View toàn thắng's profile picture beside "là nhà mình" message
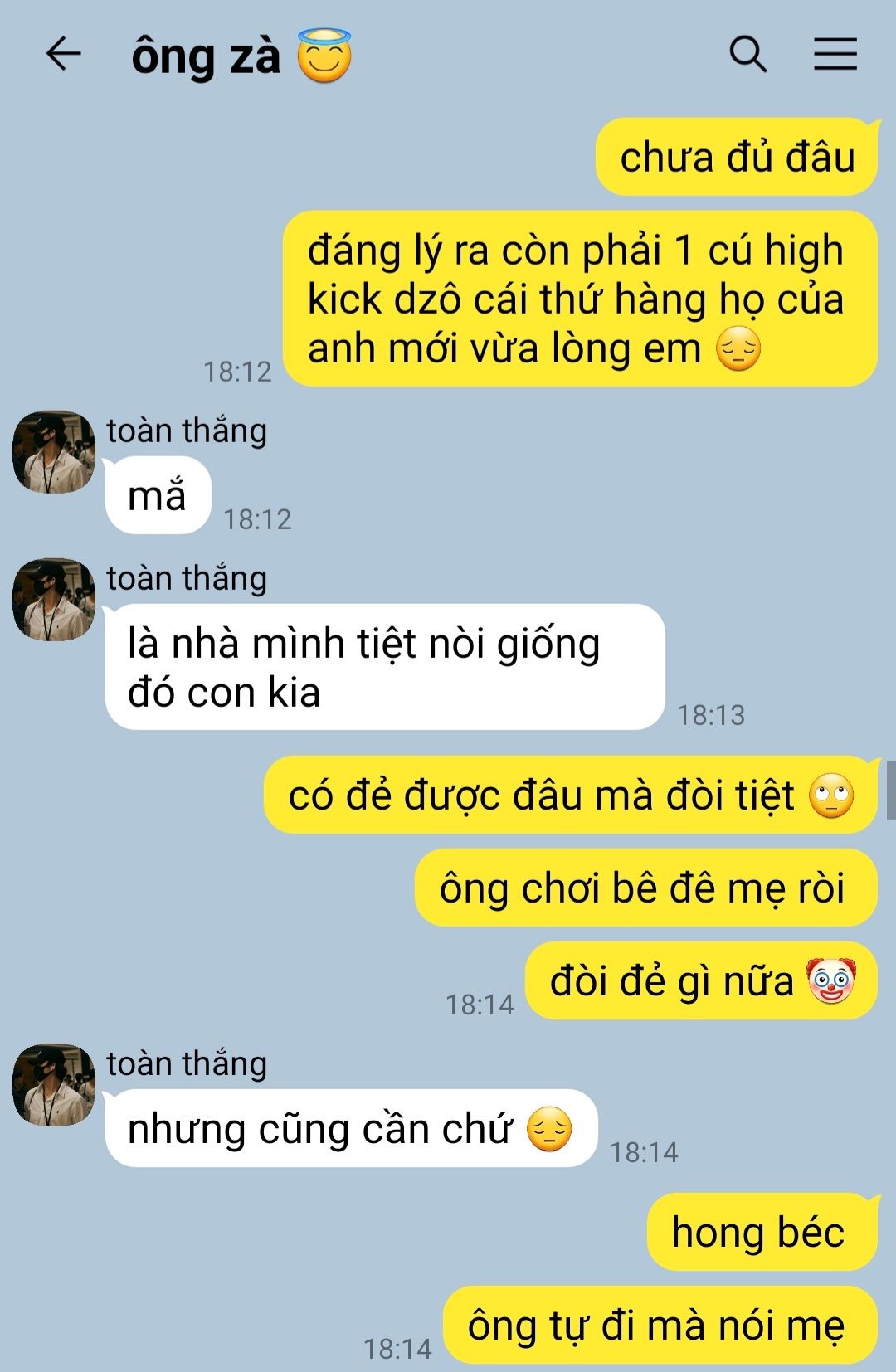The image size is (896, 1372). click(54, 600)
